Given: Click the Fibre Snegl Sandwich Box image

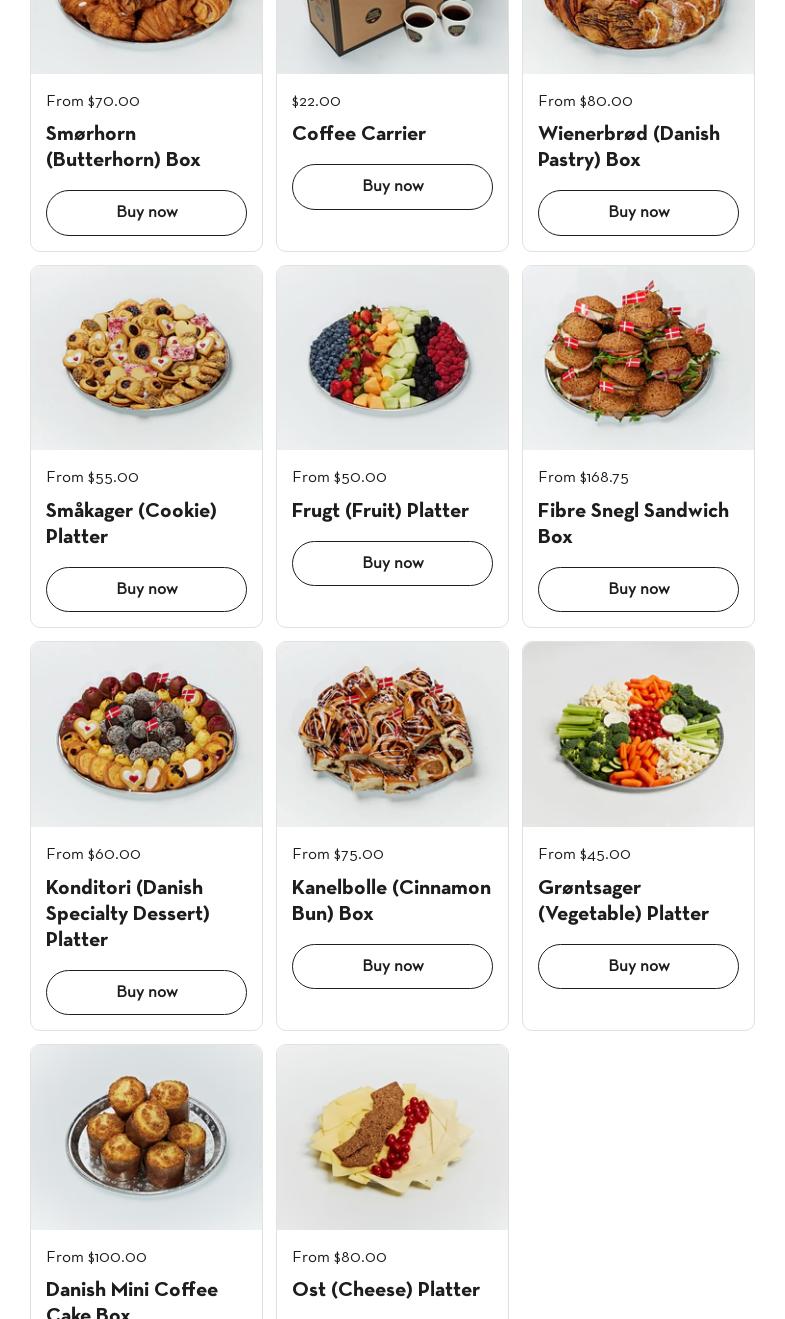Looking at the screenshot, I should pos(638,357).
